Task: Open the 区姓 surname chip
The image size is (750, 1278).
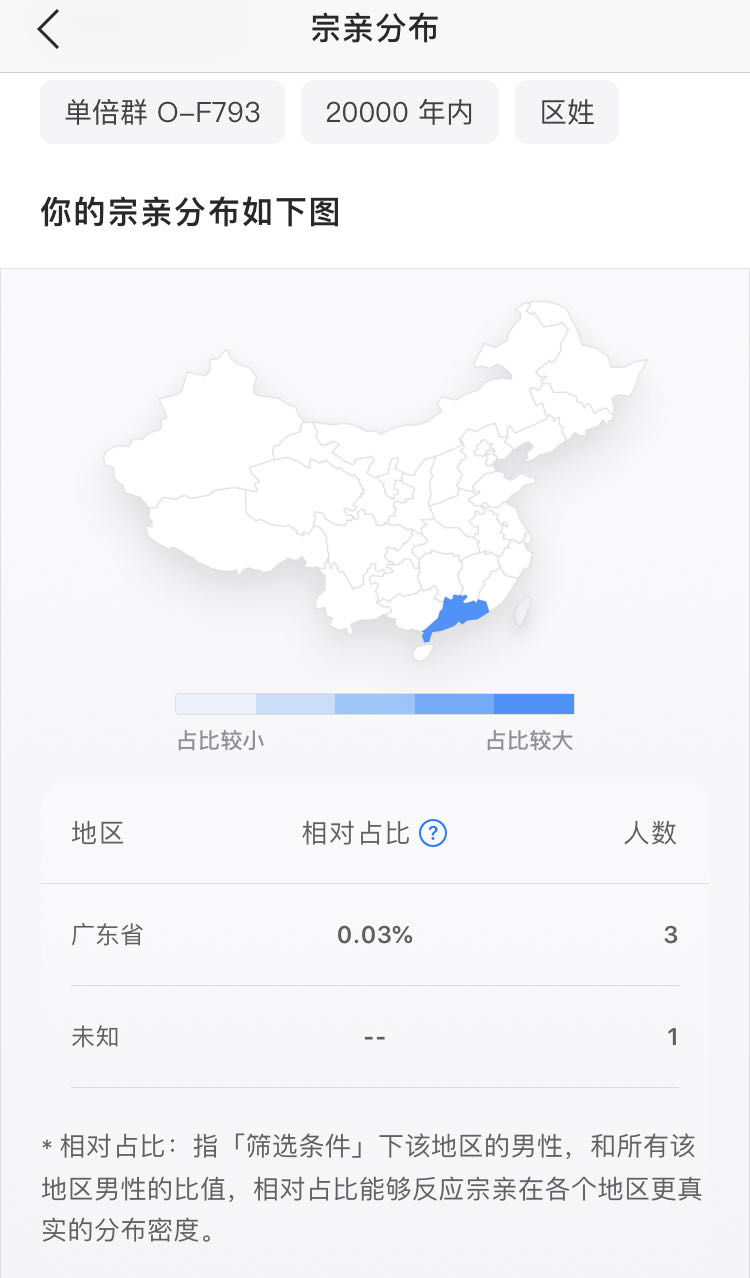Action: coord(566,112)
